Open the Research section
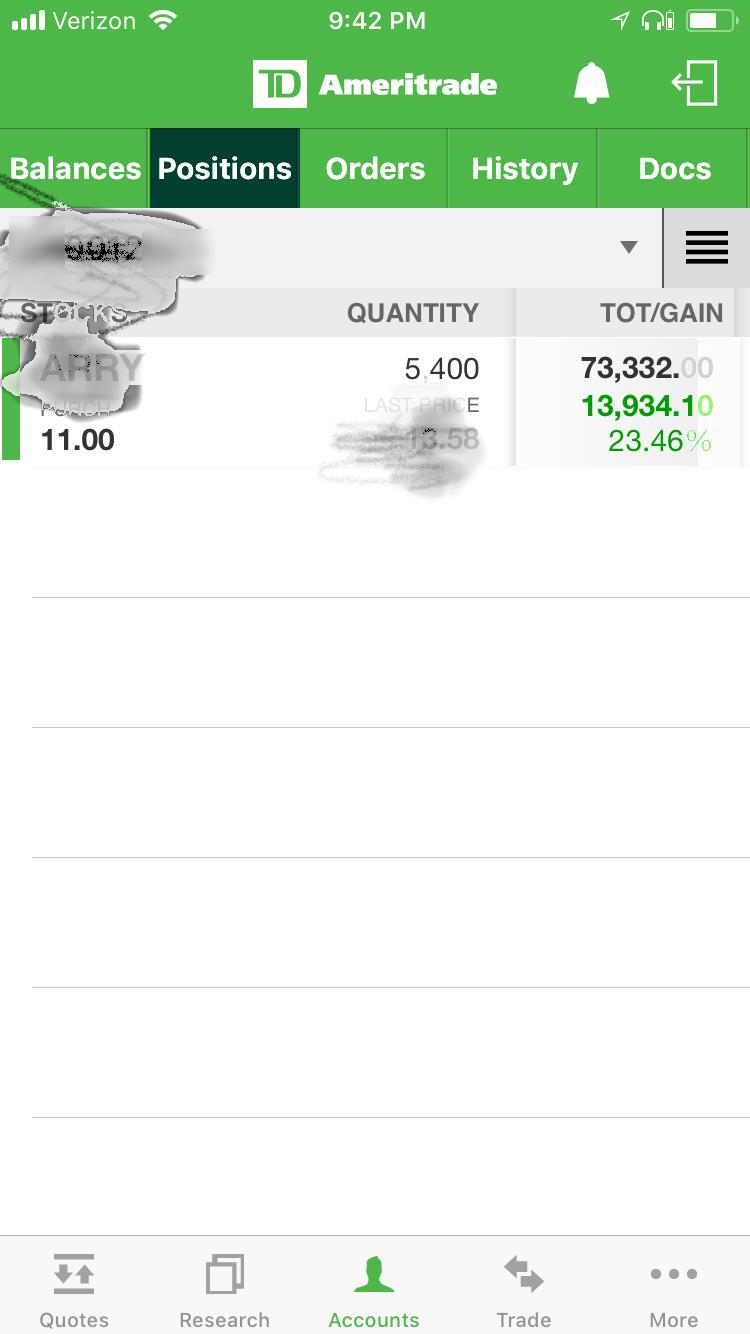This screenshot has height=1334, width=750. 224,1290
